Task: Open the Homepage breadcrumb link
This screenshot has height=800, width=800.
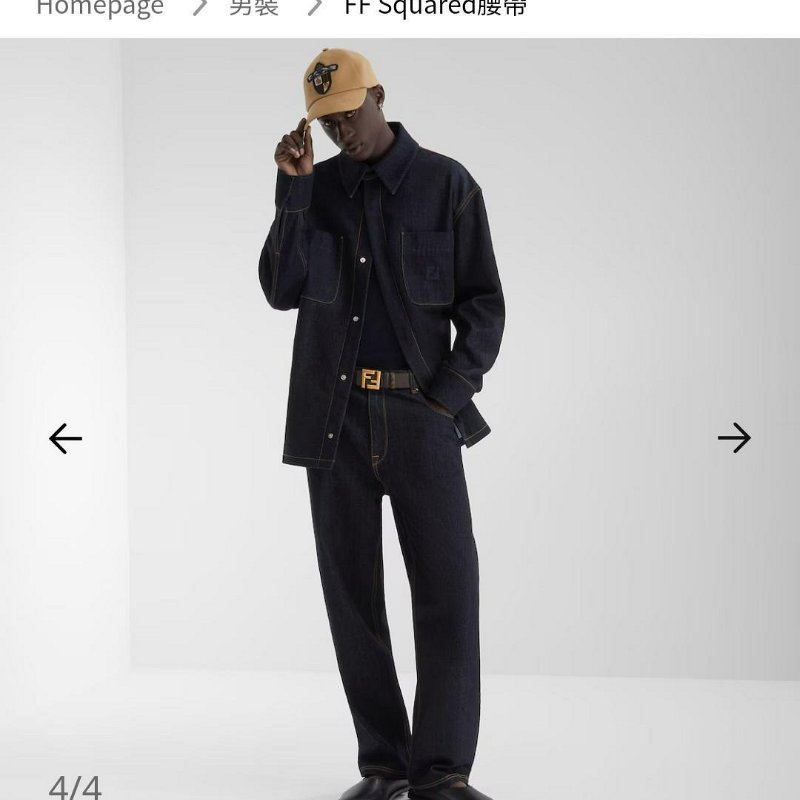Action: [100, 8]
